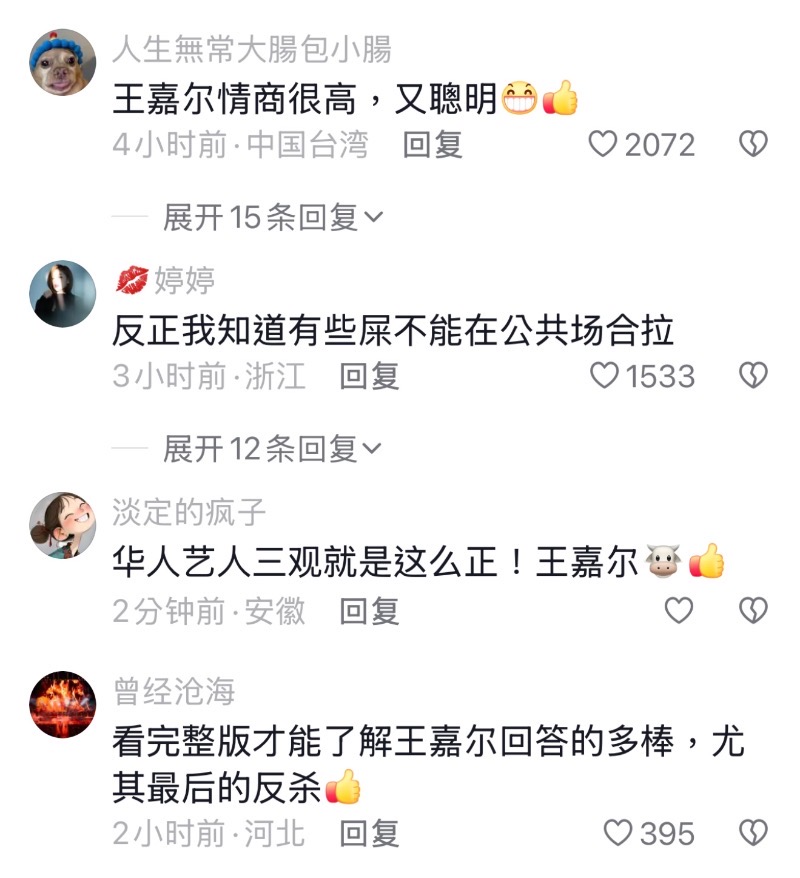
Task: Dislike the comment by 人生無常大腸包小腸
Action: tap(752, 145)
